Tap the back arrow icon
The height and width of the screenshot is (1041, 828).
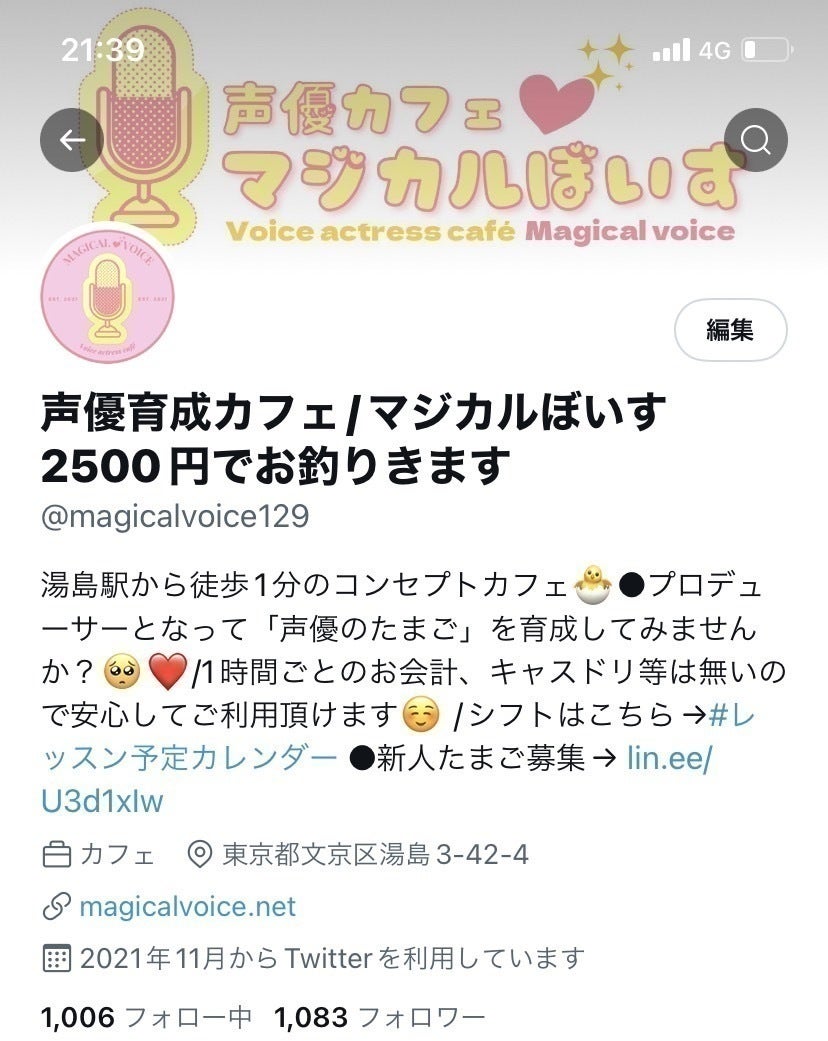[x=70, y=140]
